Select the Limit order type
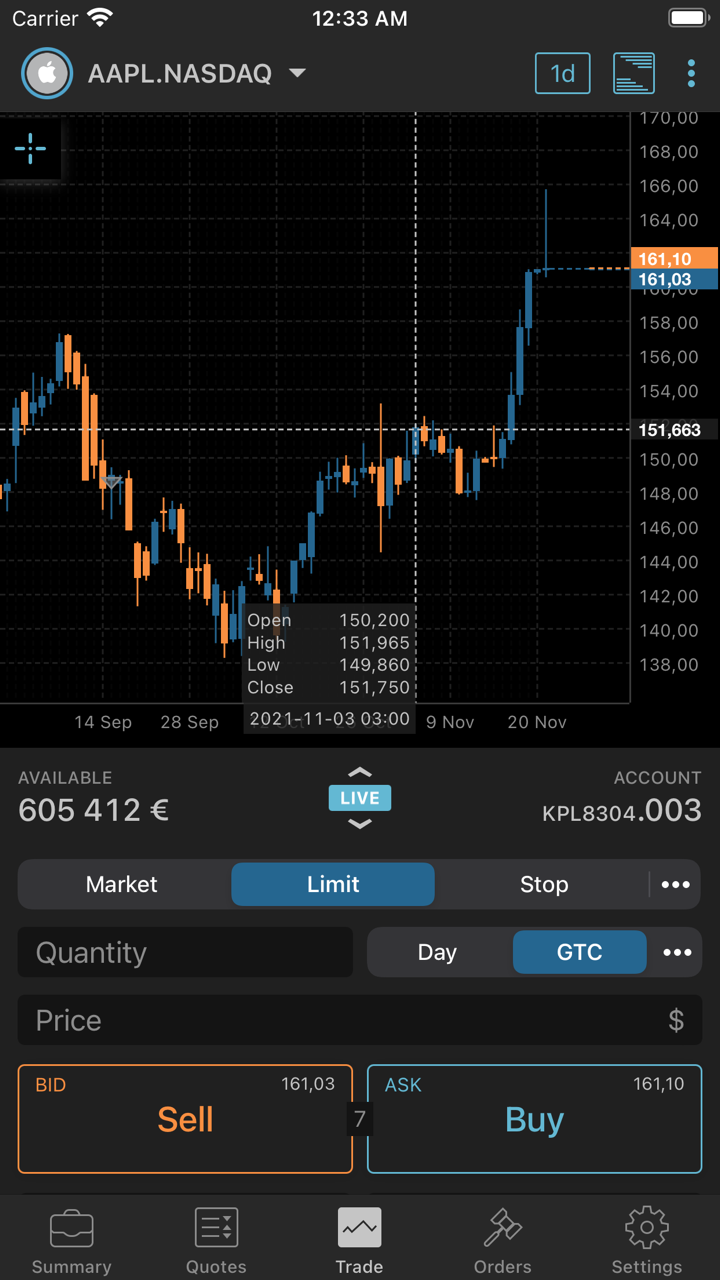The height and width of the screenshot is (1280, 720). coord(333,884)
